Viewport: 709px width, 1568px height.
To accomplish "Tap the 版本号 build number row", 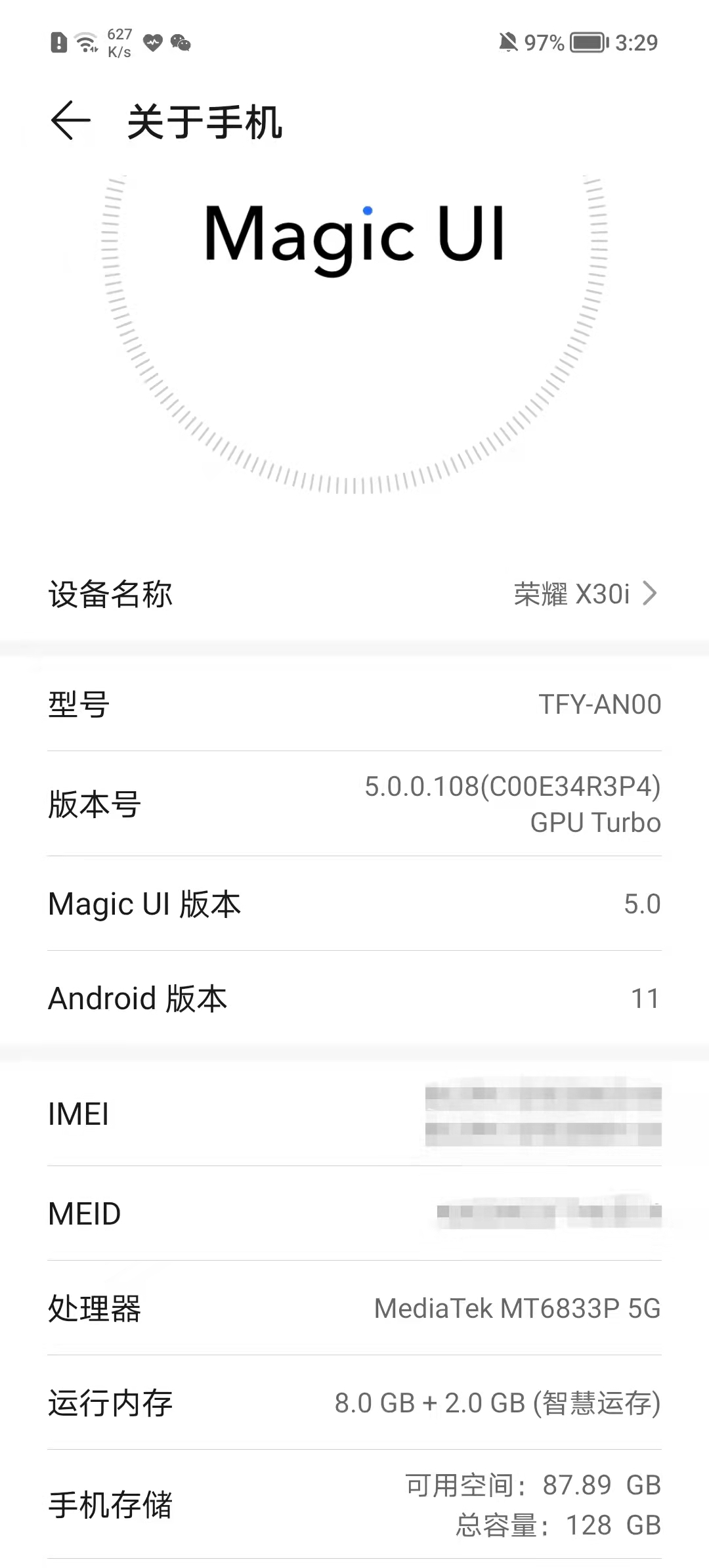I will pos(354,804).
